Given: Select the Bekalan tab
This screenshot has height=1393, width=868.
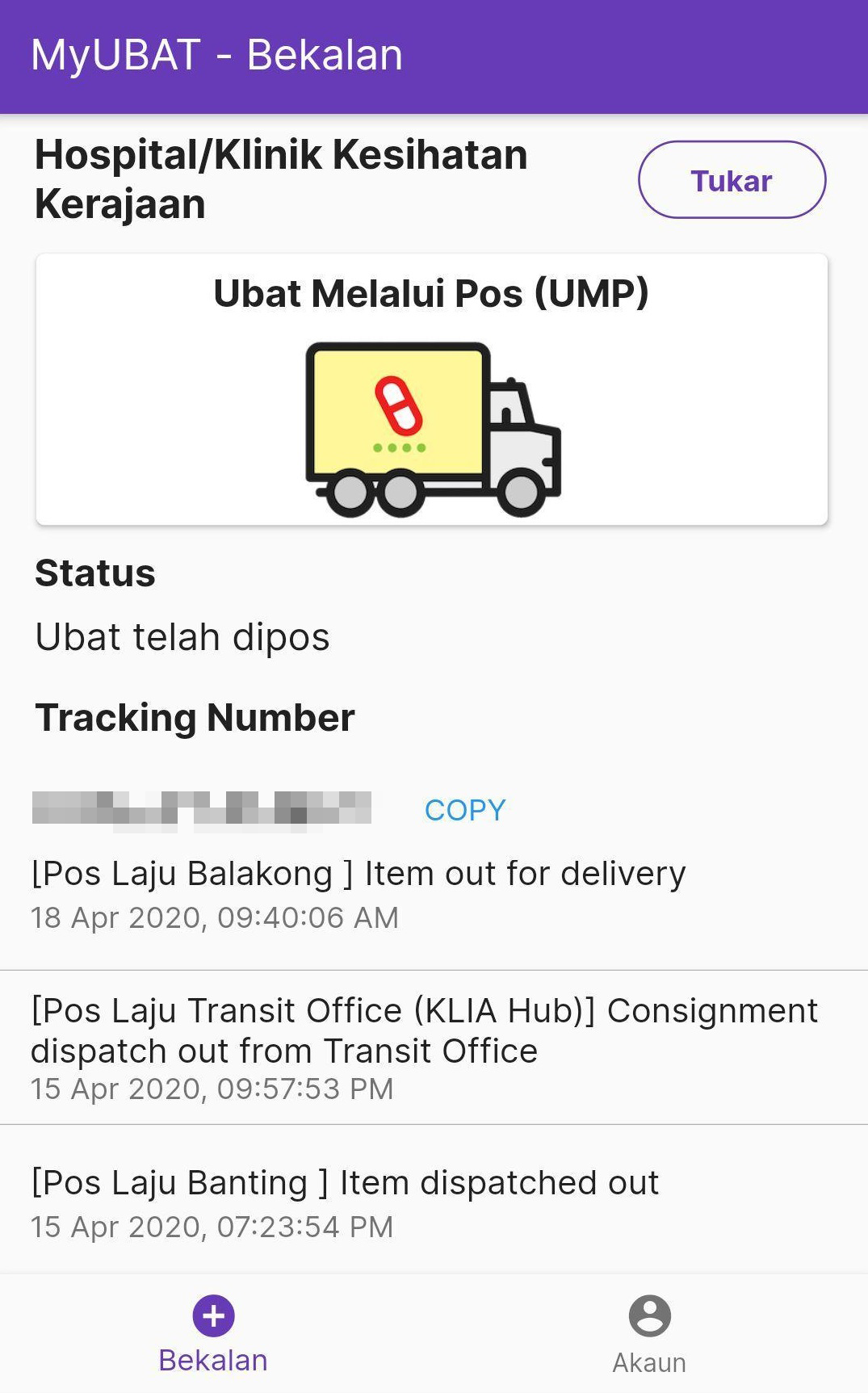Looking at the screenshot, I should tap(213, 1335).
